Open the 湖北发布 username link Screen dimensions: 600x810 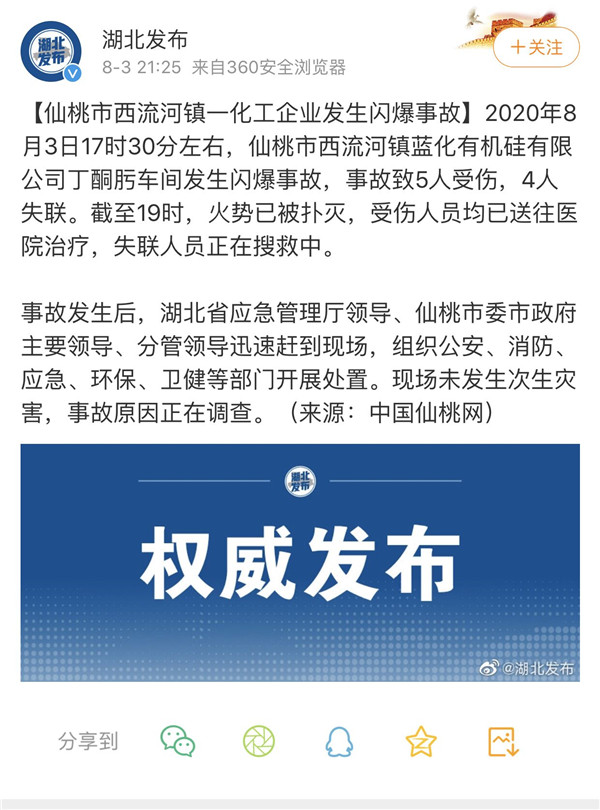(145, 40)
